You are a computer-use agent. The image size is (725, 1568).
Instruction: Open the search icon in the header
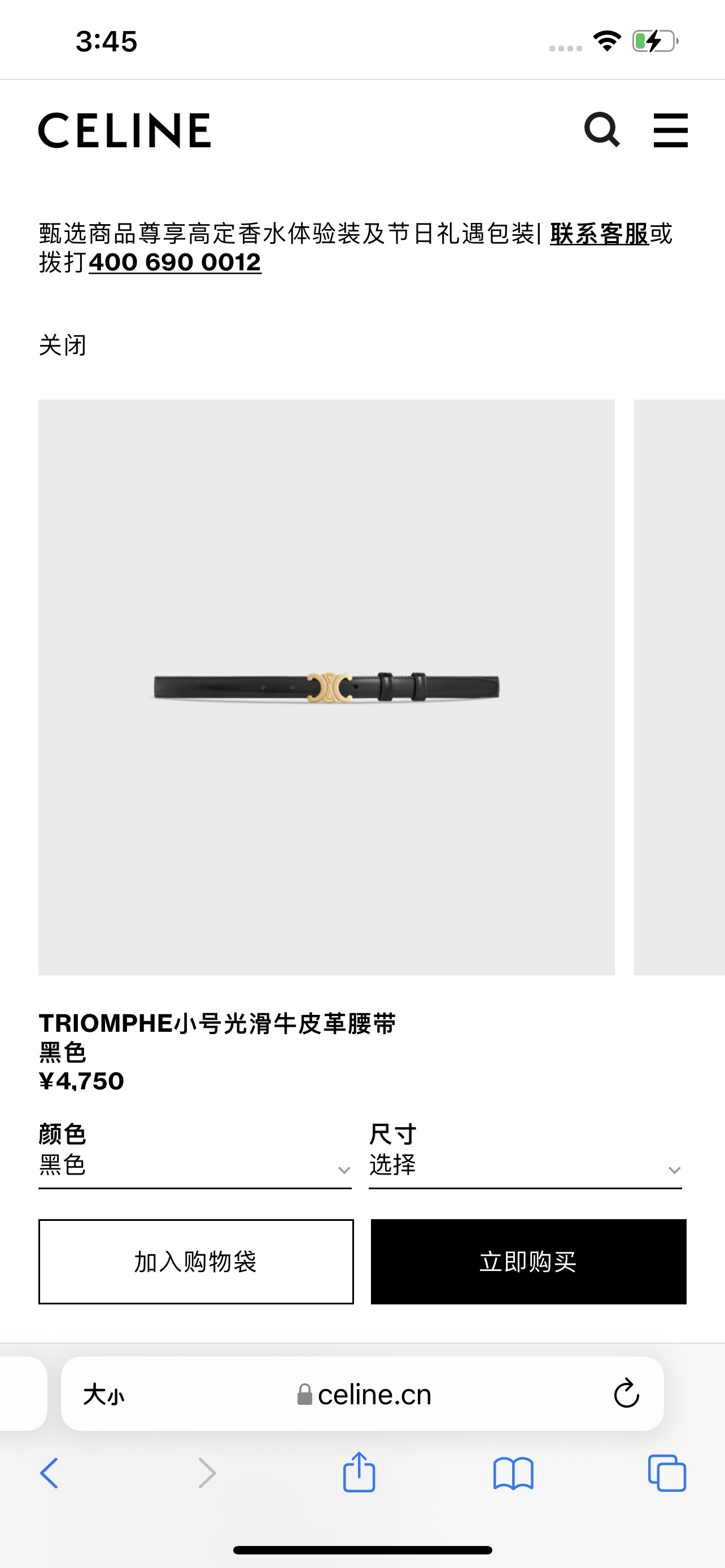tap(601, 130)
